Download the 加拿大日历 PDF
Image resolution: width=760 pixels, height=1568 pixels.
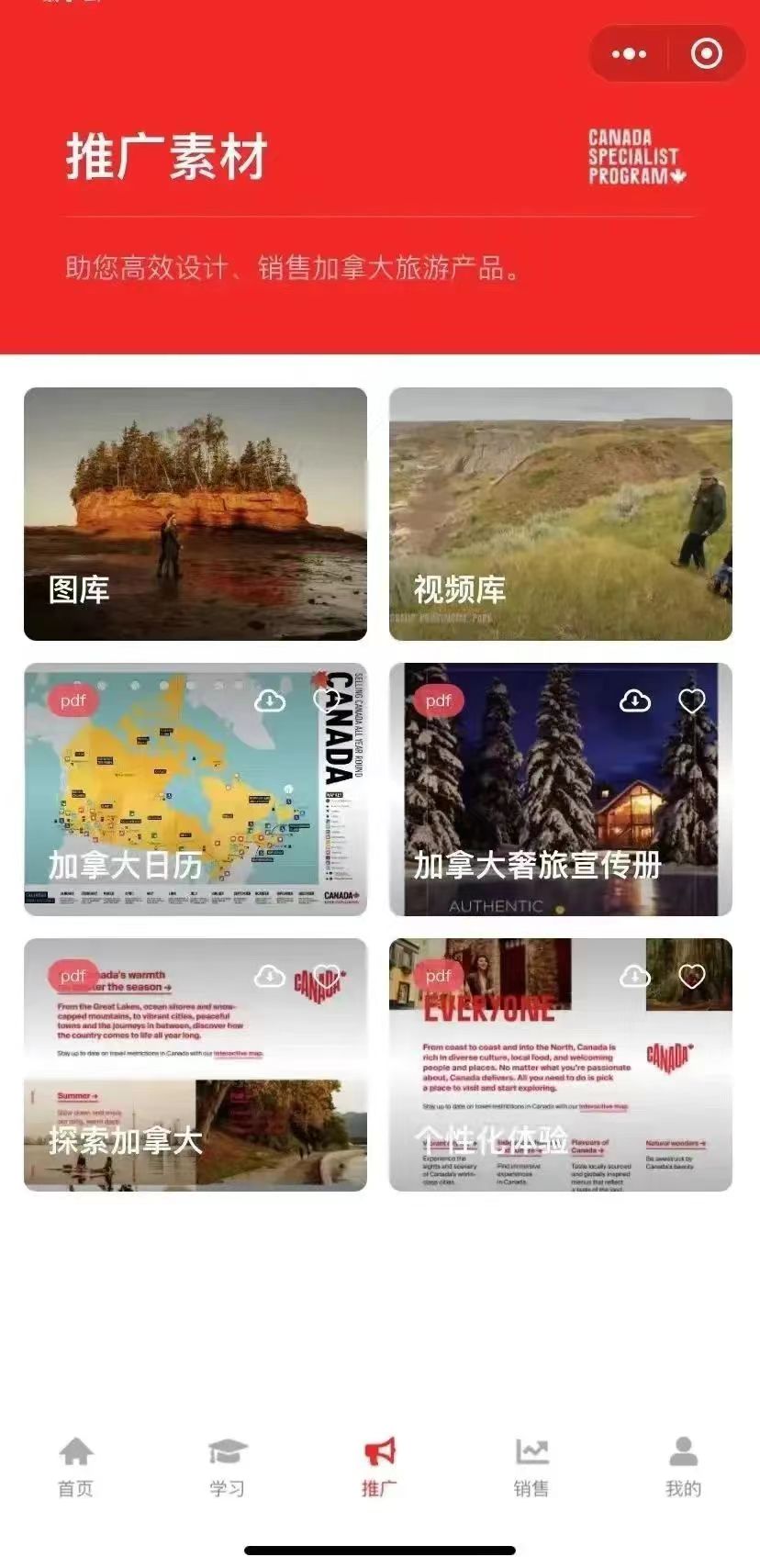pyautogui.click(x=269, y=701)
